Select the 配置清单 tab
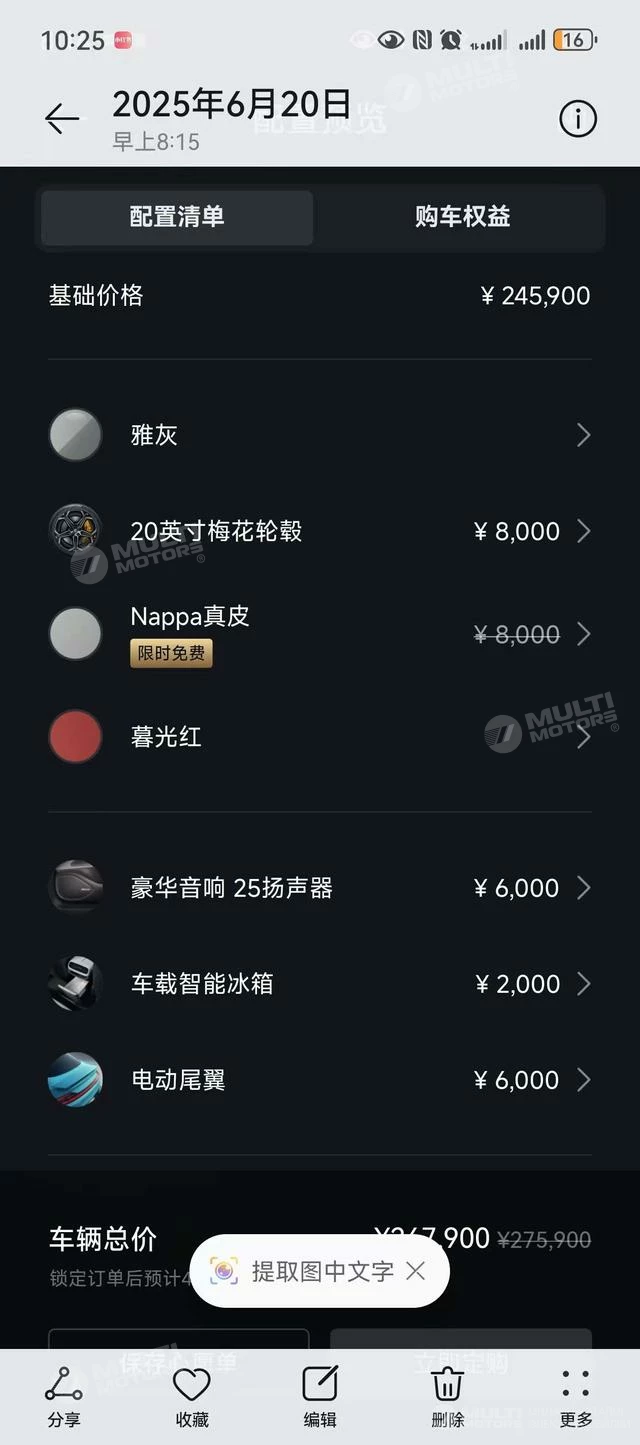 [177, 217]
